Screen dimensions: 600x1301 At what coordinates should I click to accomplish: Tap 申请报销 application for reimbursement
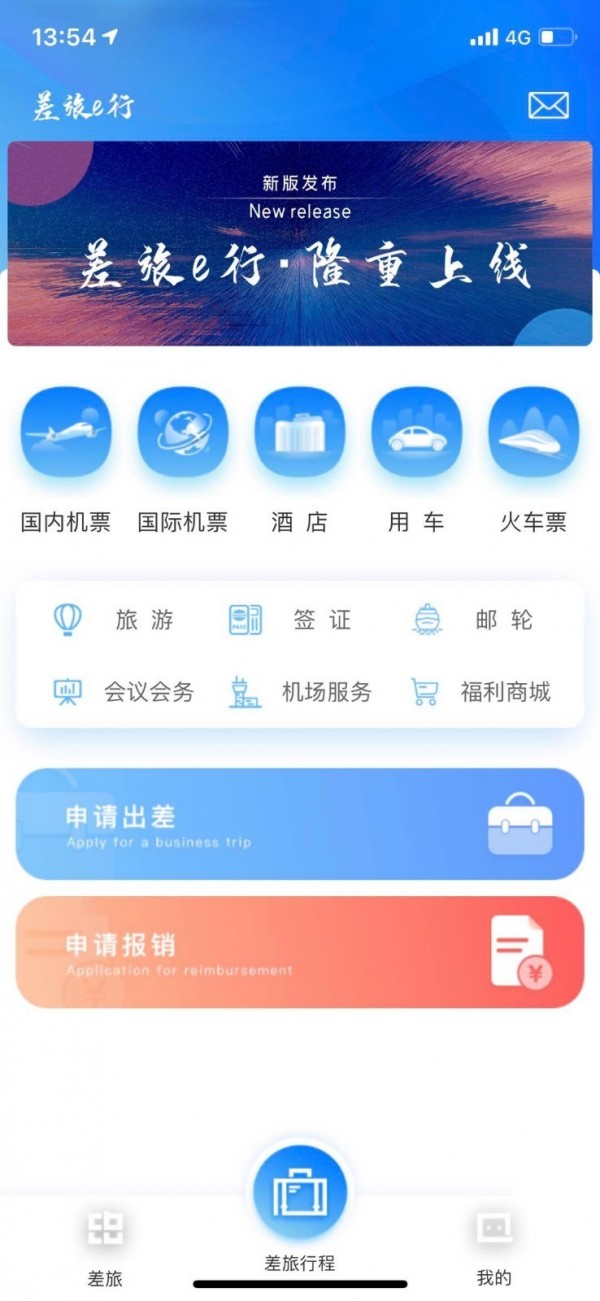(300, 952)
